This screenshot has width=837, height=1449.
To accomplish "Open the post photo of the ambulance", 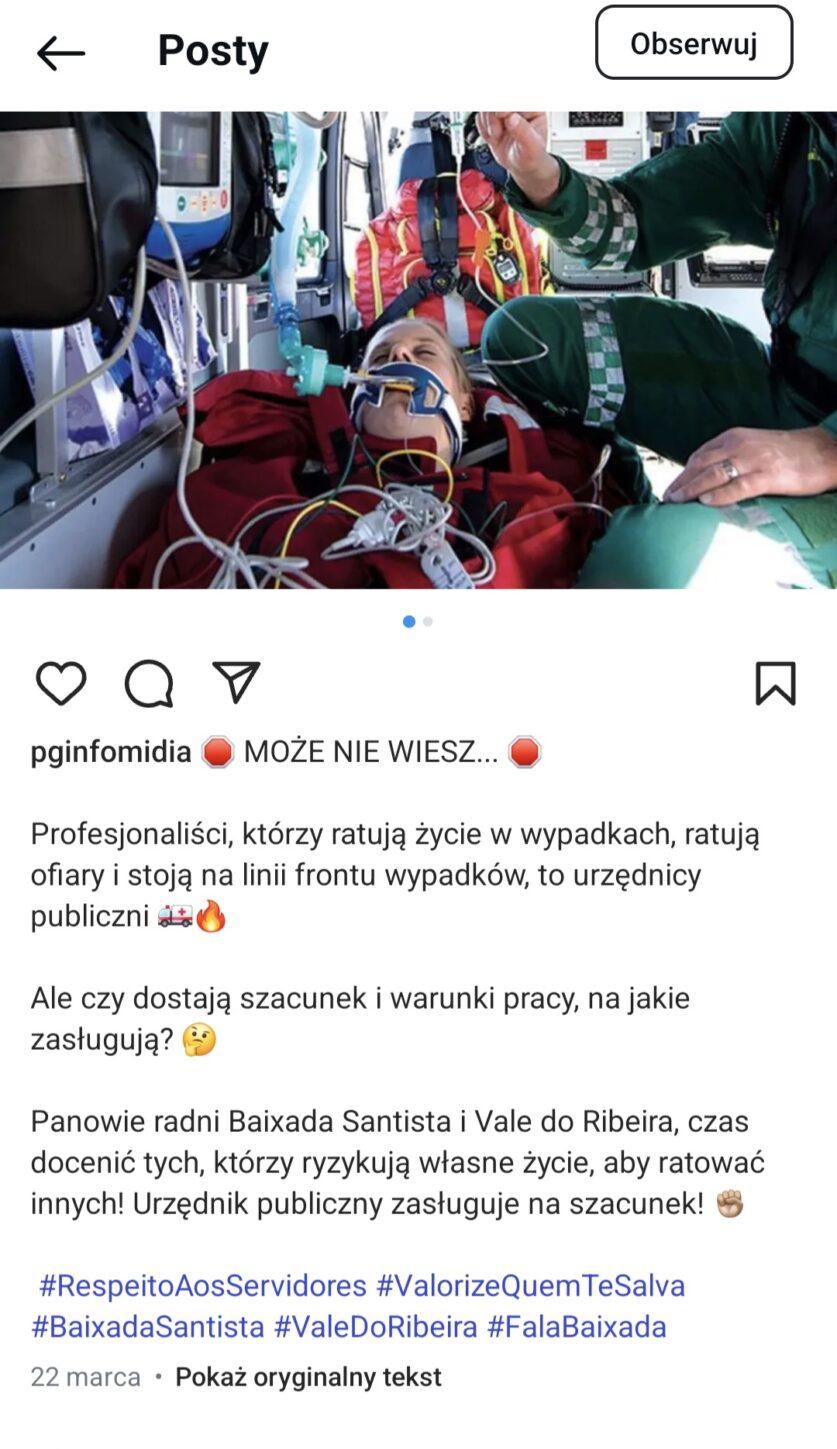I will coord(418,350).
